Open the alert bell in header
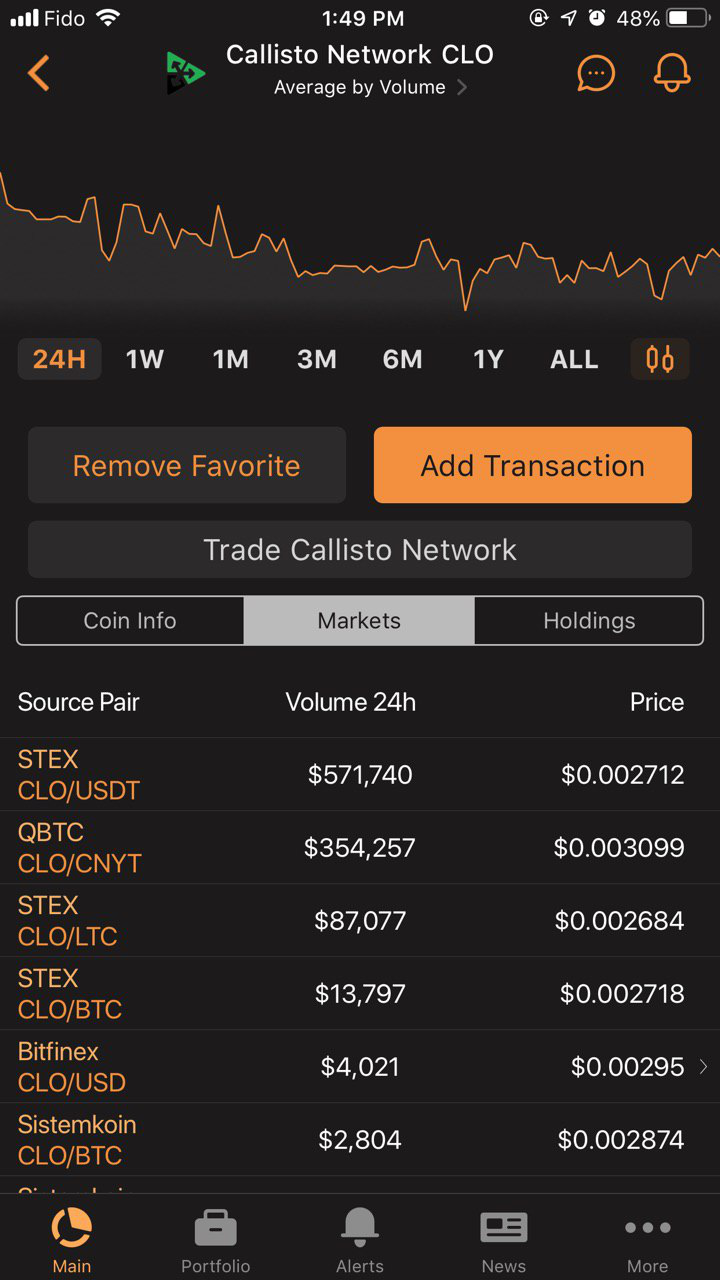The height and width of the screenshot is (1280, 720). click(x=672, y=73)
